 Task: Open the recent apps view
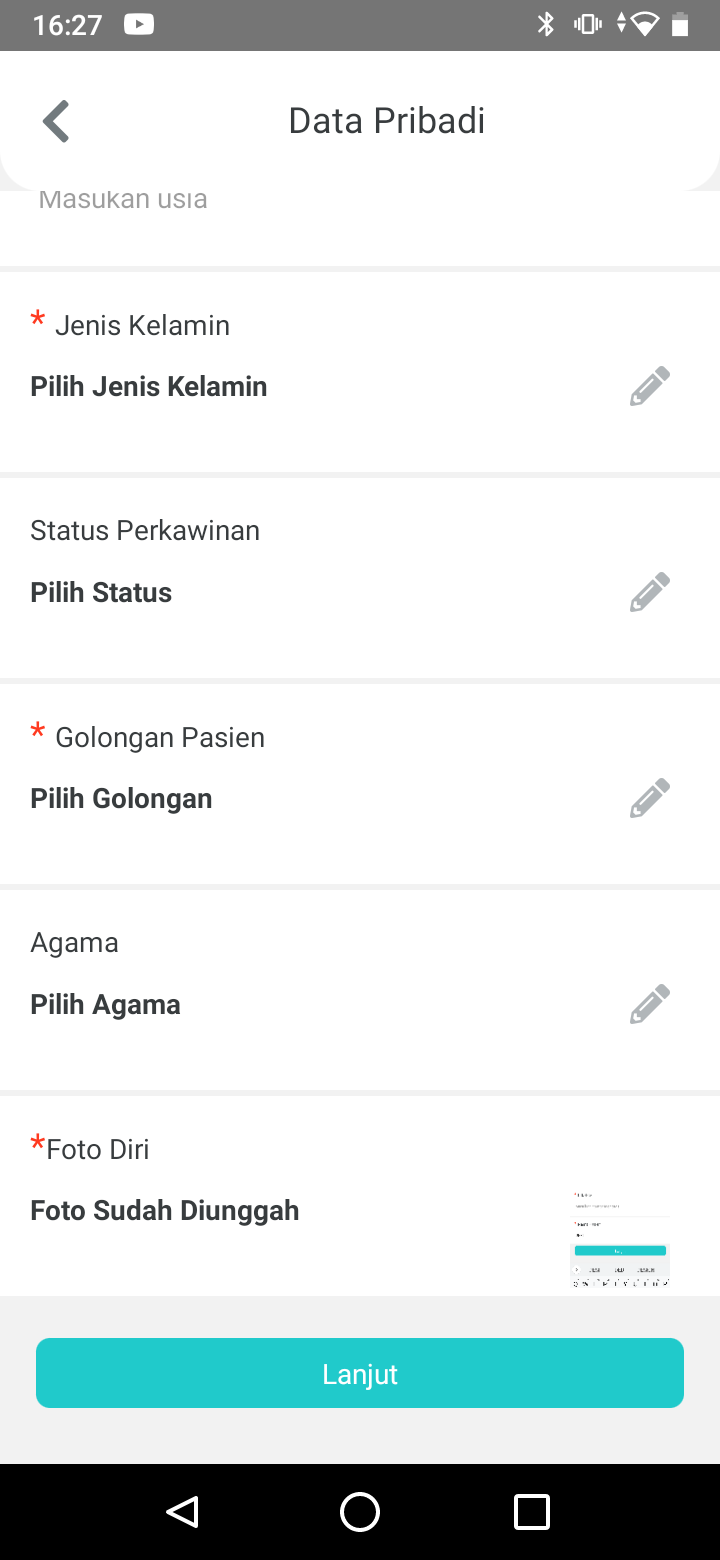click(x=532, y=1511)
